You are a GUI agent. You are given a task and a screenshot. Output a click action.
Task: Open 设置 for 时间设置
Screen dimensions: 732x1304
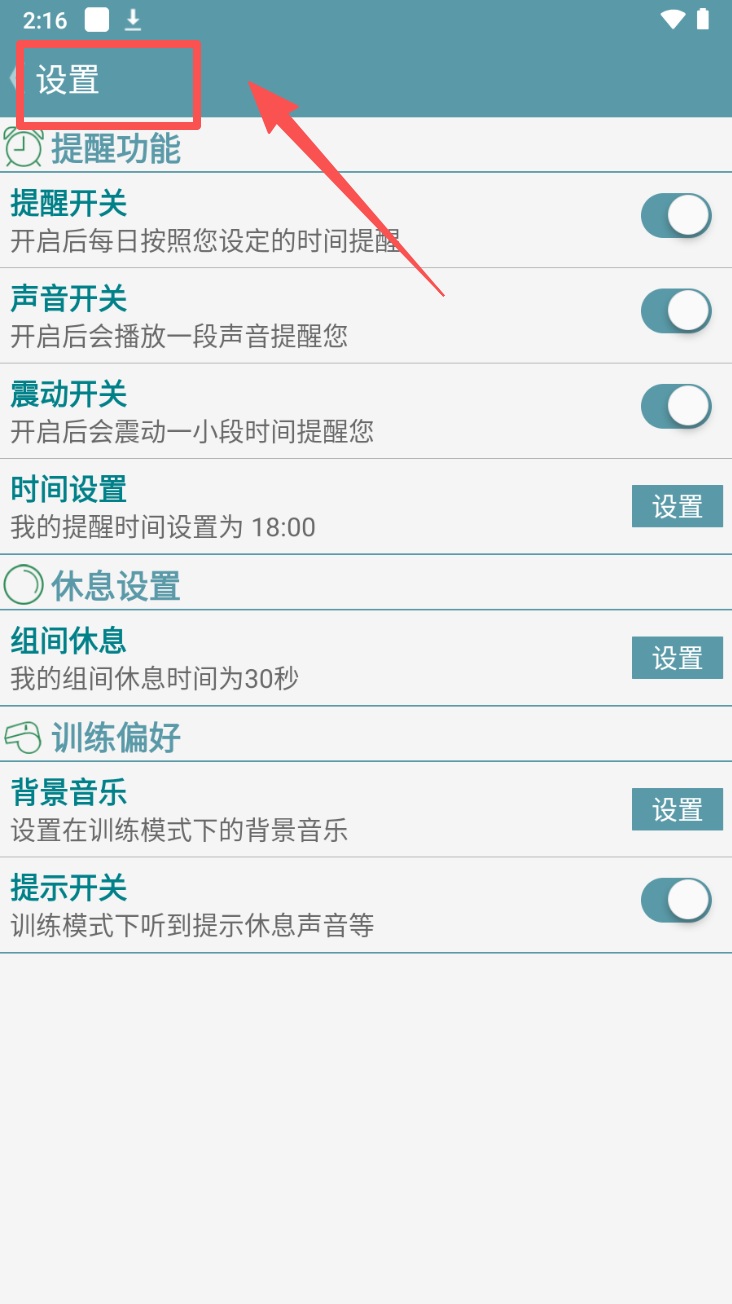pos(677,507)
